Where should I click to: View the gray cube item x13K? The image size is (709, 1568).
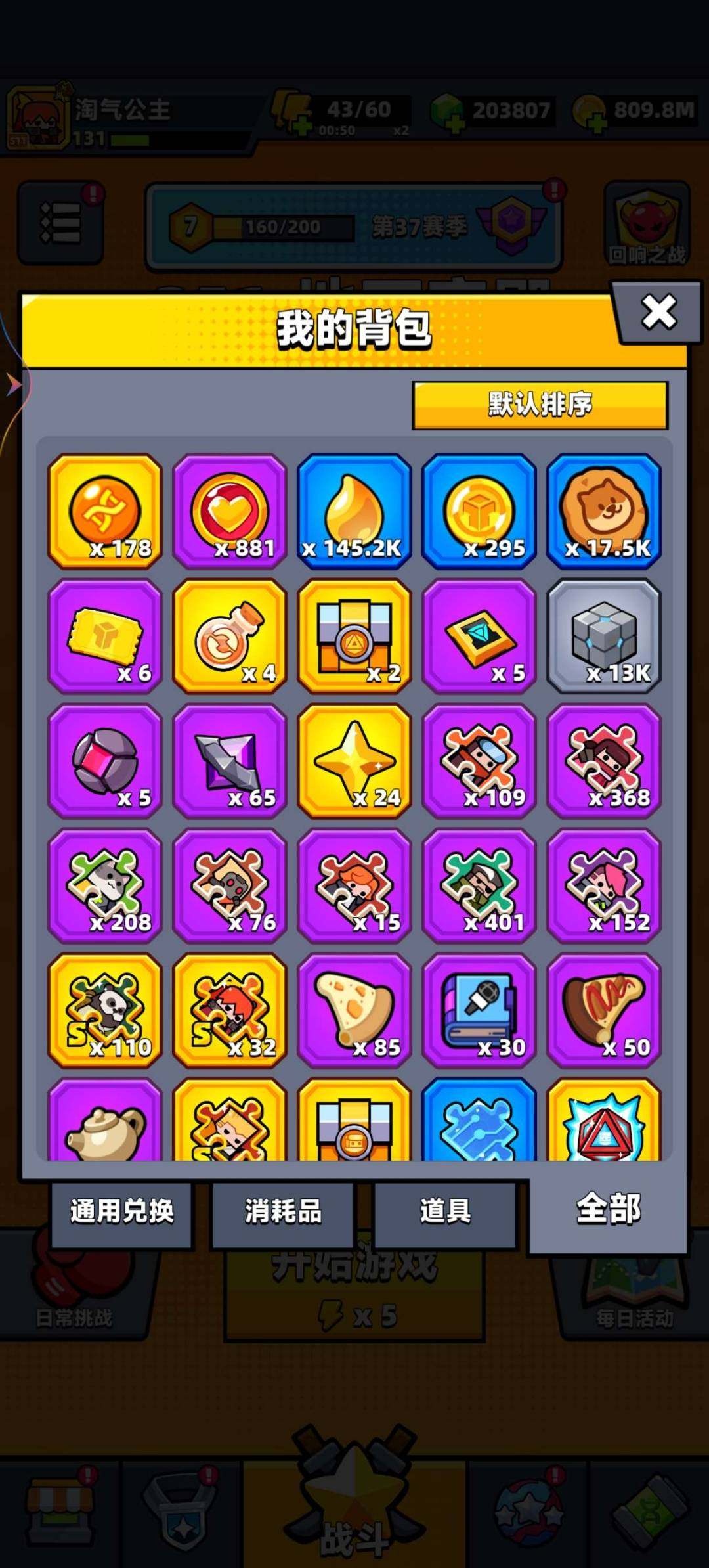[x=604, y=636]
